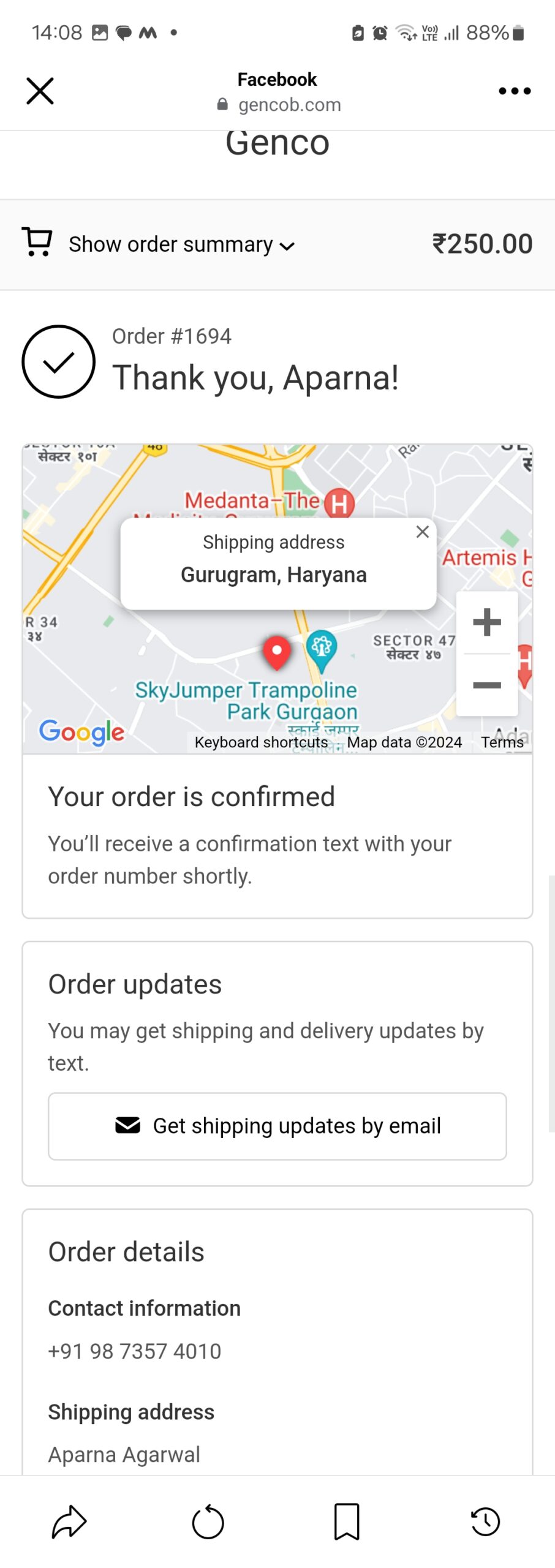Open Google Maps keyboard shortcuts
Image resolution: width=555 pixels, height=1568 pixels.
click(261, 742)
